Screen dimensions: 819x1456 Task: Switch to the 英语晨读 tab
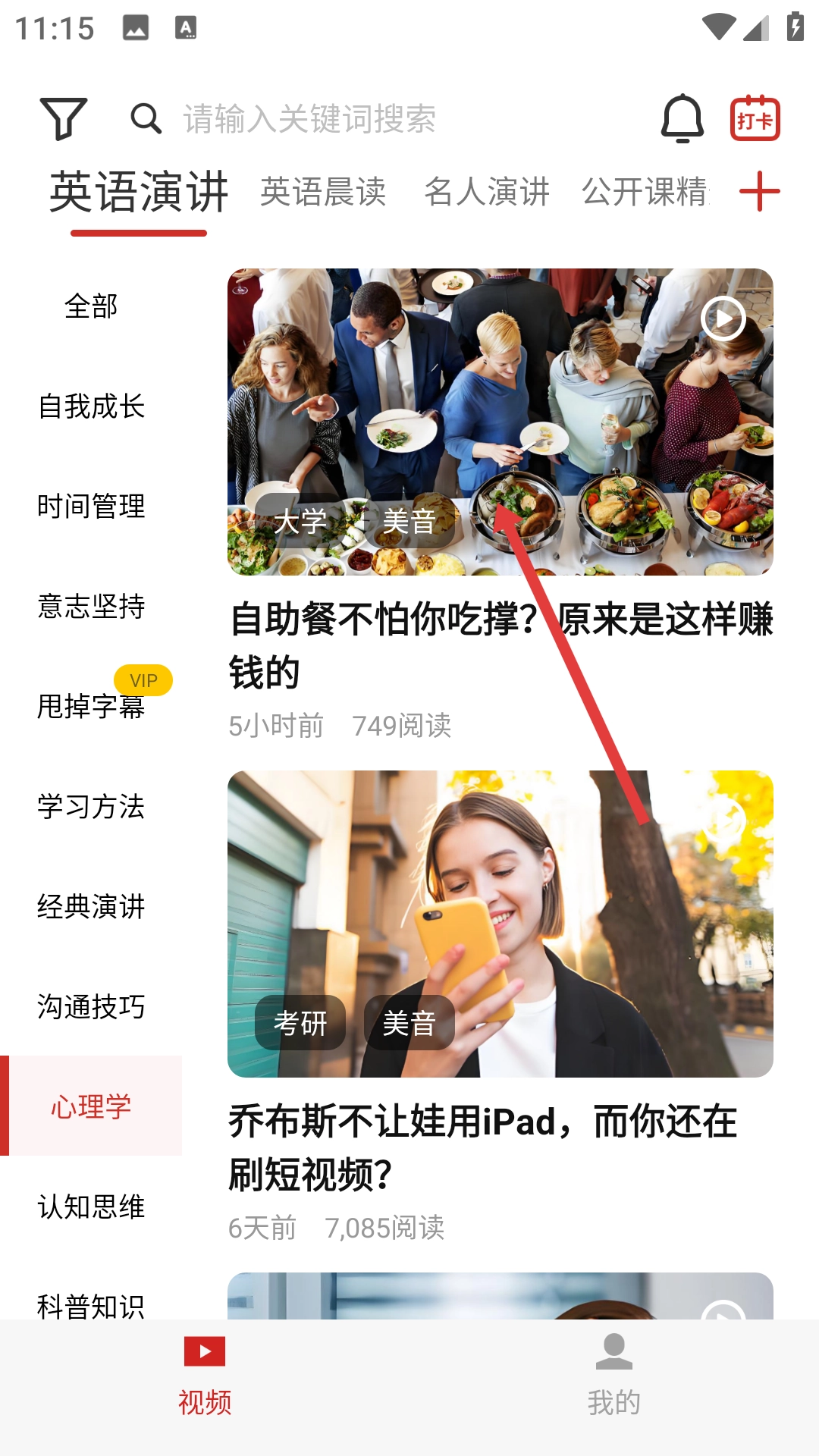323,192
